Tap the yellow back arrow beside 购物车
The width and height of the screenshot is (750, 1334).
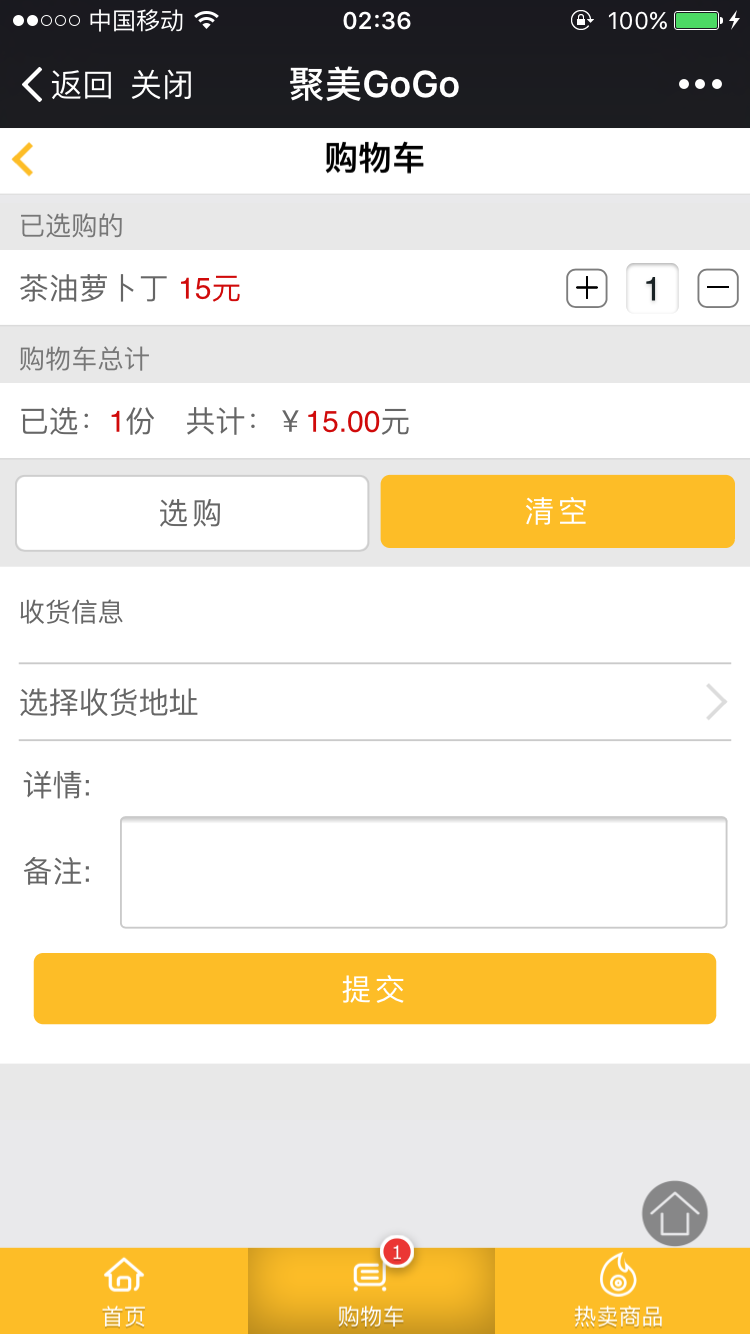click(23, 159)
